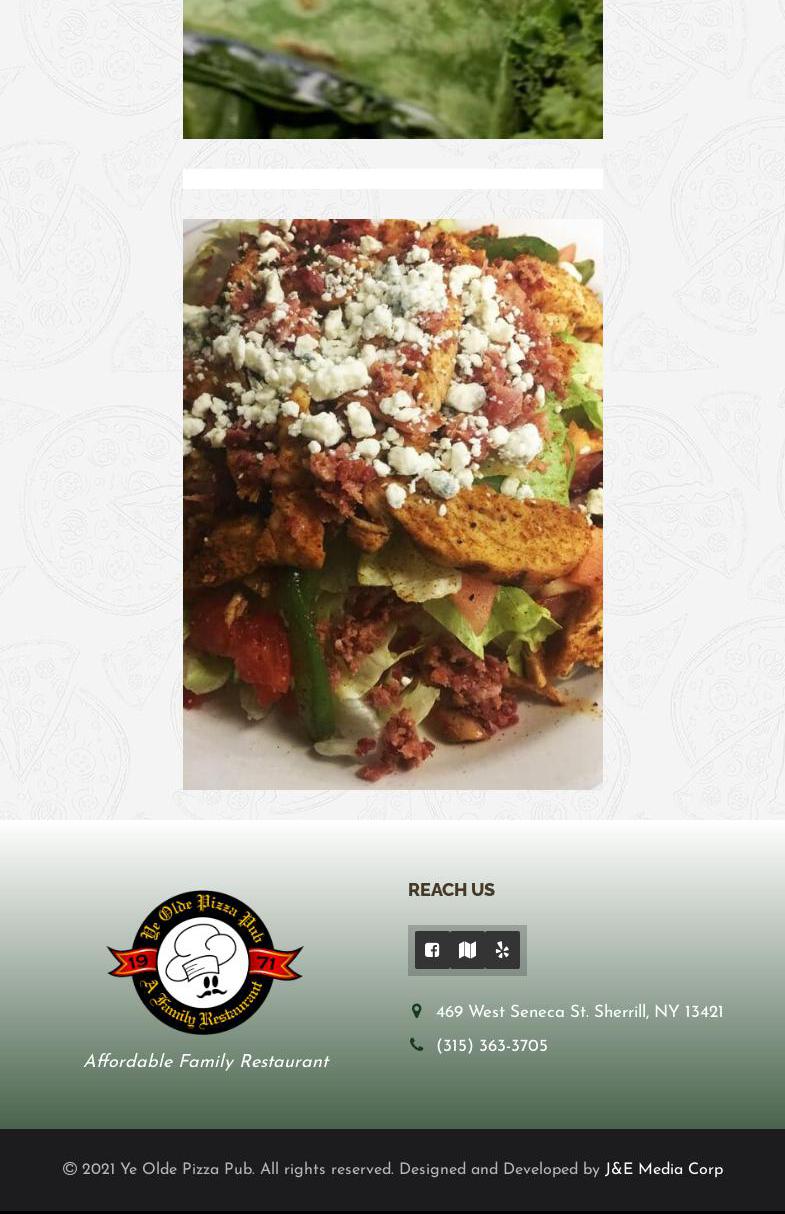Call (315) 363-3705
The image size is (785, 1214).
coord(491,1046)
